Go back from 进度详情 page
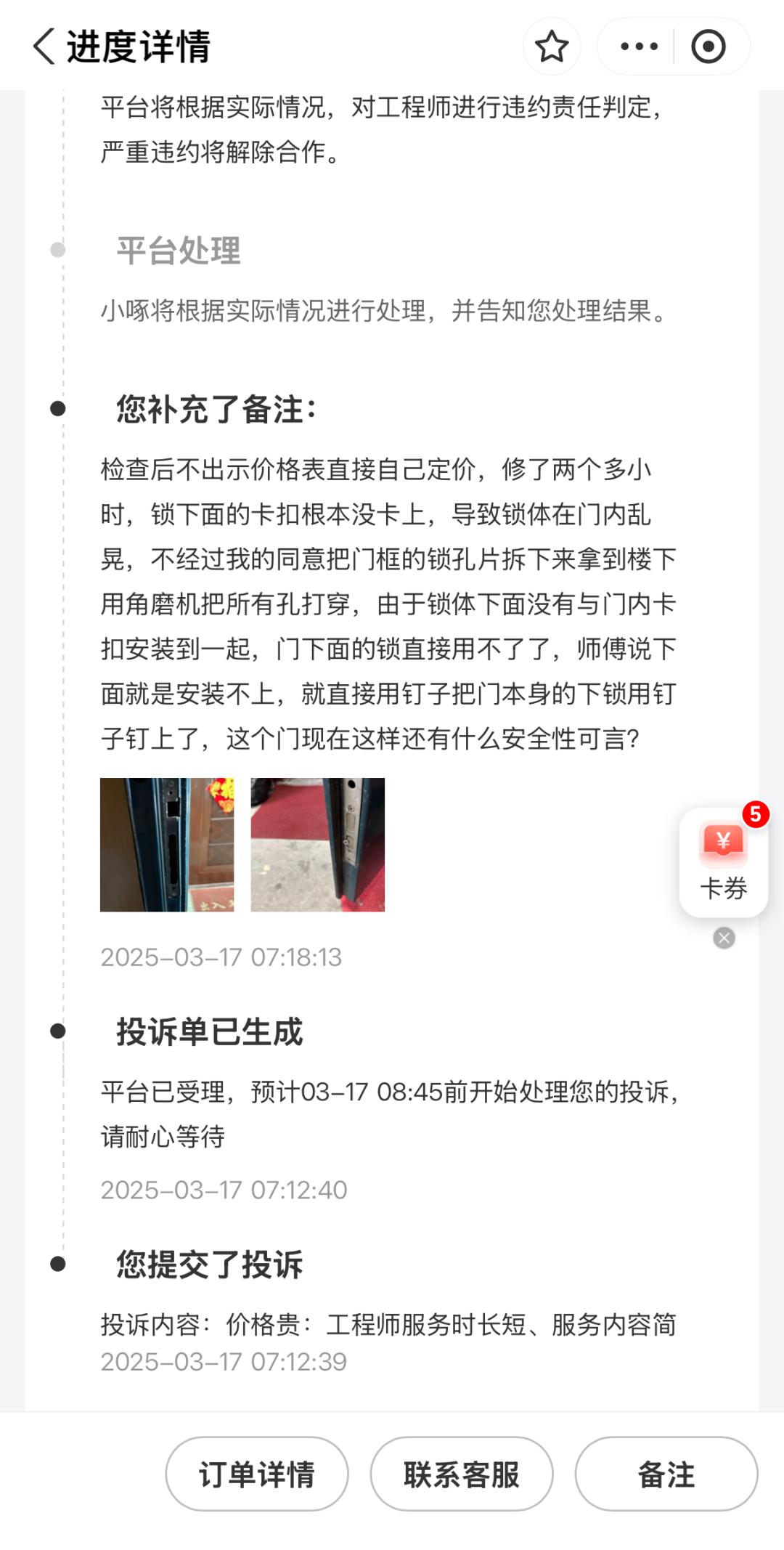 (x=44, y=46)
